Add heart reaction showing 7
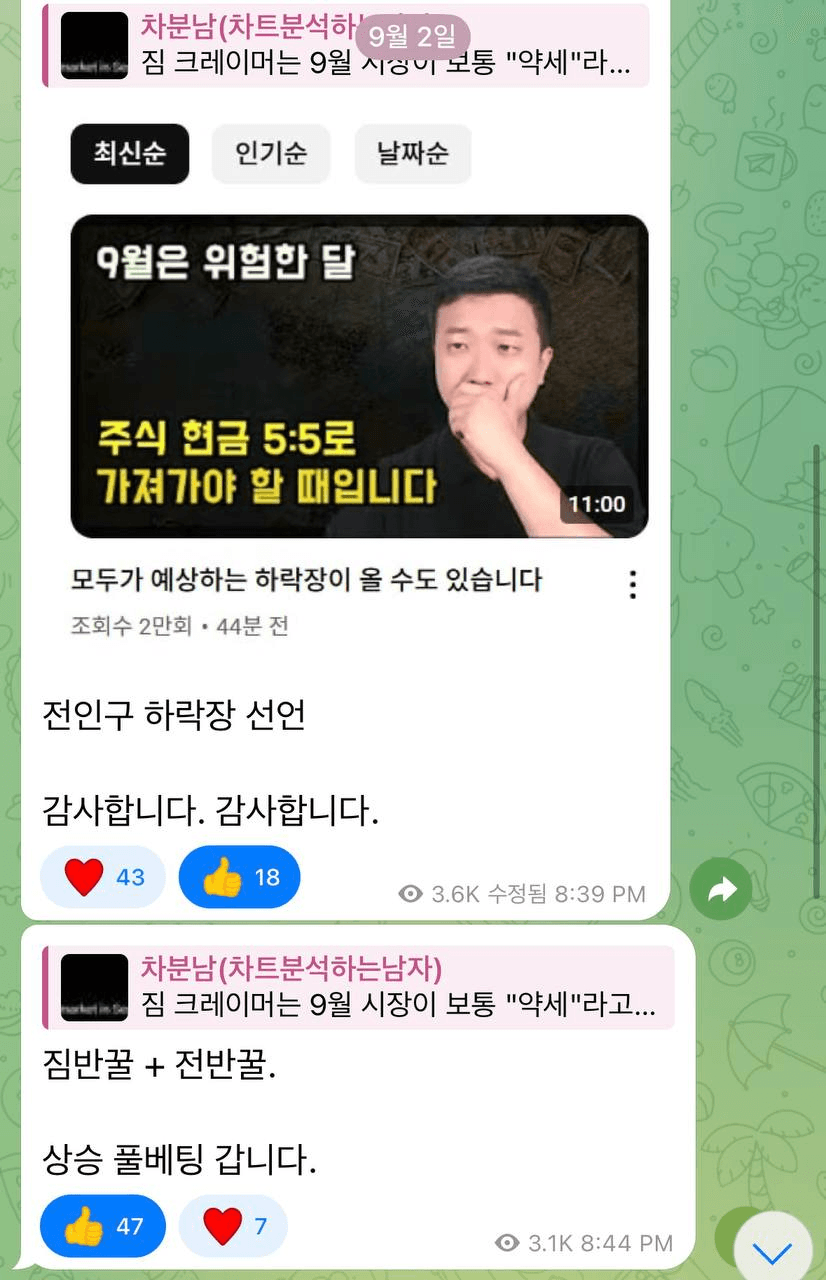This screenshot has width=826, height=1280. click(234, 1225)
